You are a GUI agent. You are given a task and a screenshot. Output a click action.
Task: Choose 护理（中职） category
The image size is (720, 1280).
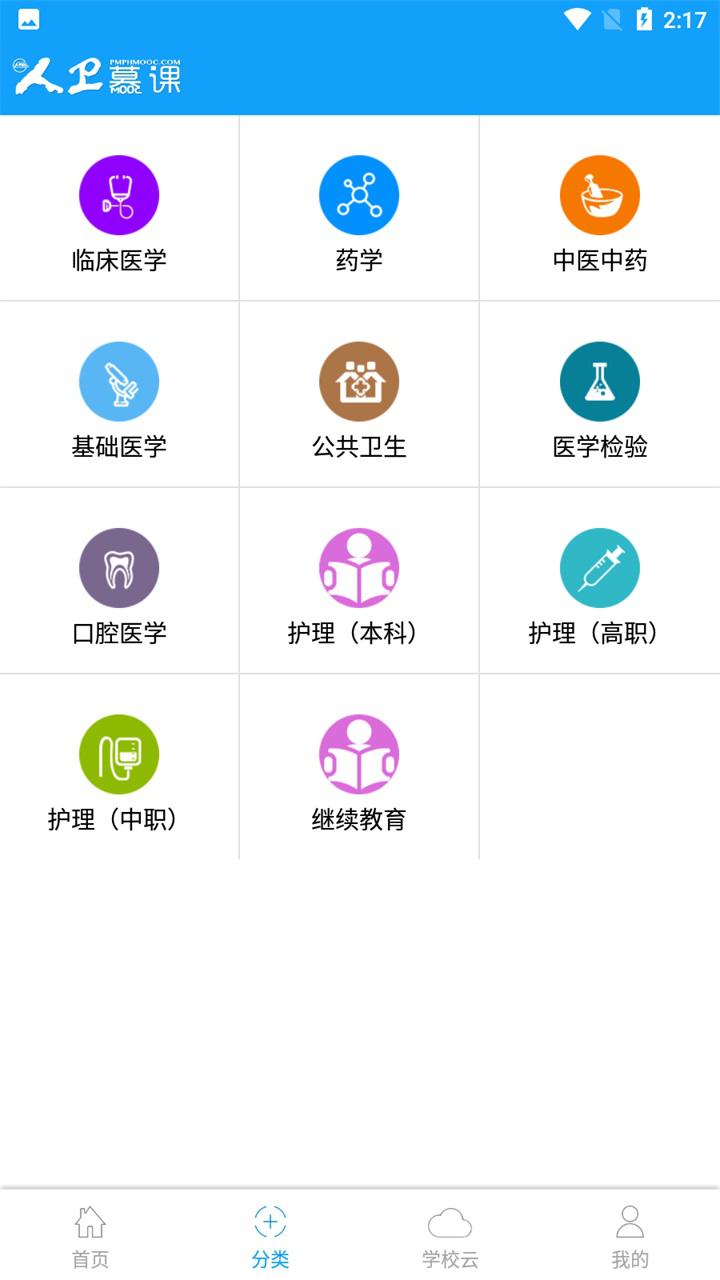(x=119, y=766)
